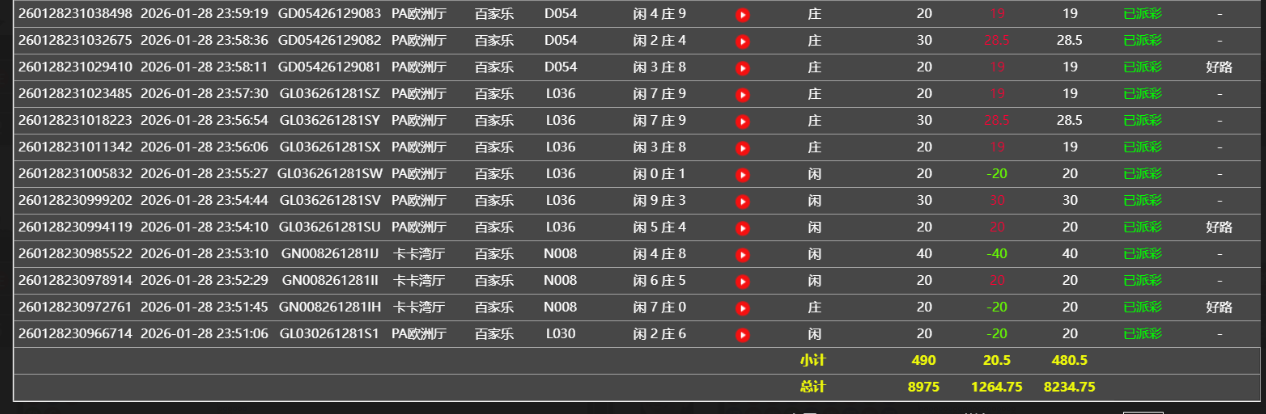Open the replay icon on row GL036261281SX
This screenshot has height=414, width=1266.
point(742,147)
